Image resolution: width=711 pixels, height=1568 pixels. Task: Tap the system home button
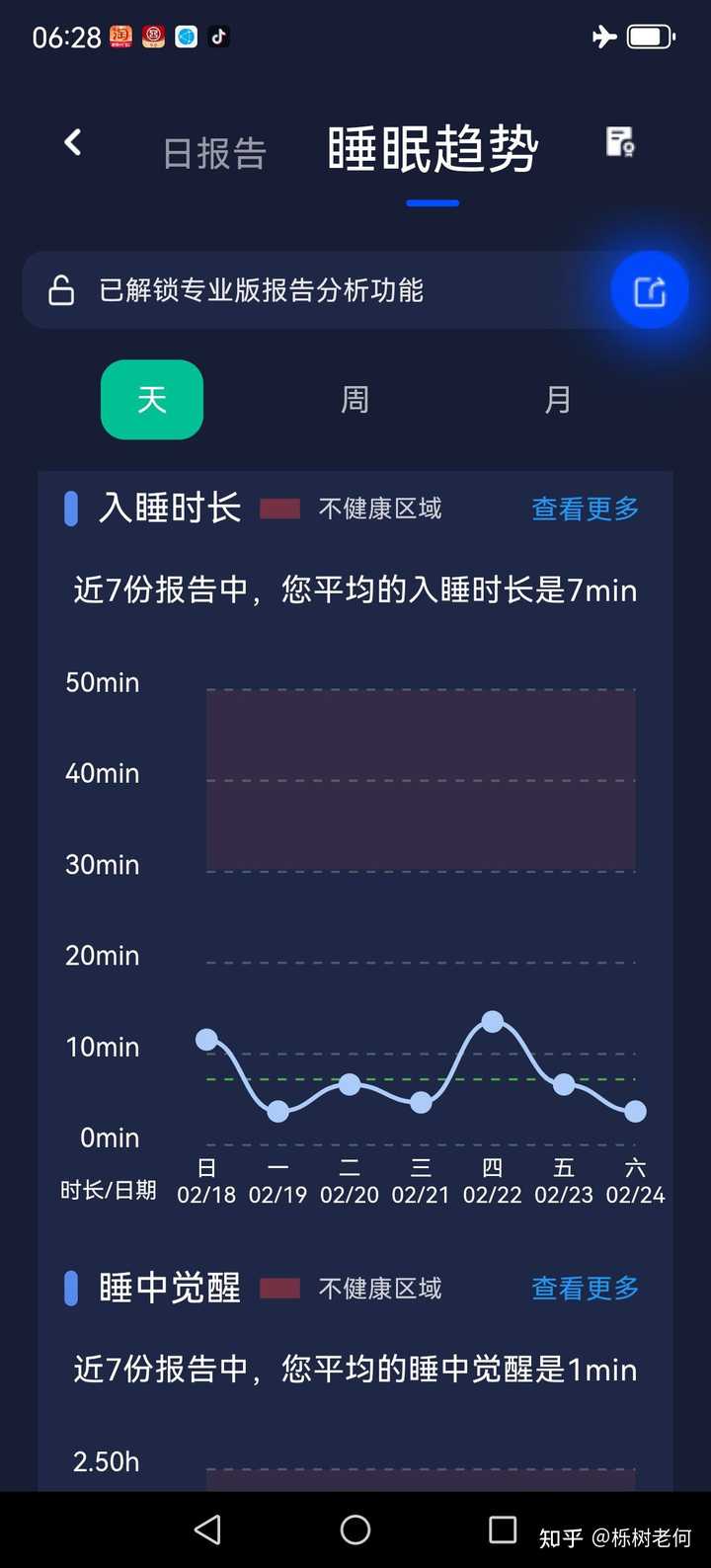click(355, 1529)
